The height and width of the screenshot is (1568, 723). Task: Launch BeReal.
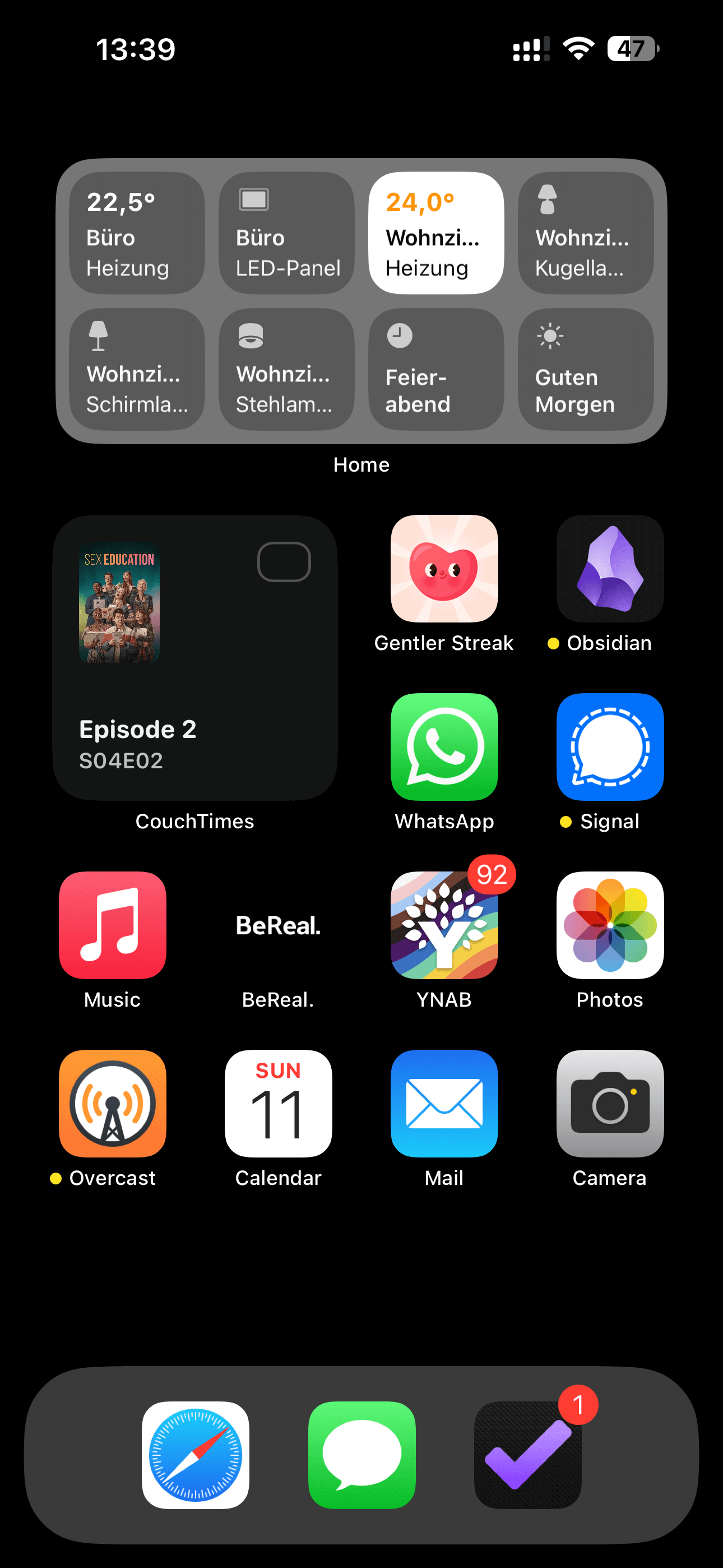(x=278, y=925)
